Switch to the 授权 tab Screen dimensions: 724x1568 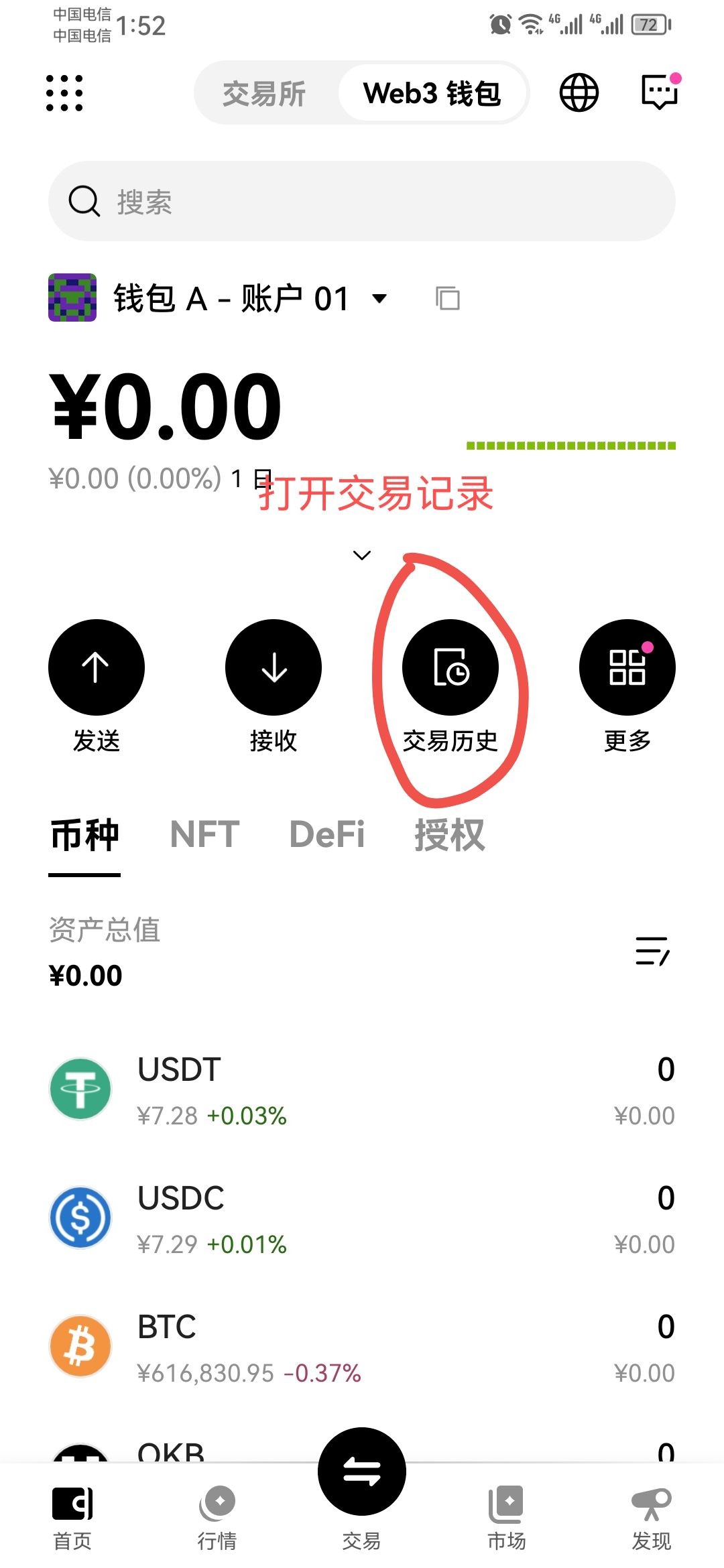[449, 835]
